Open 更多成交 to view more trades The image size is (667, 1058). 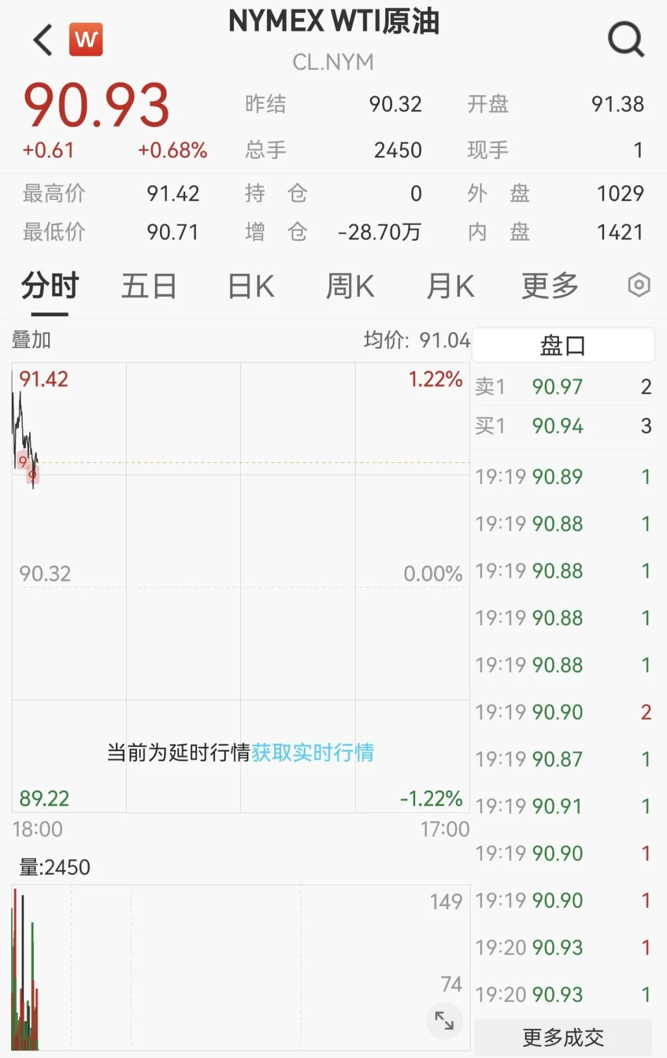pyautogui.click(x=563, y=1038)
